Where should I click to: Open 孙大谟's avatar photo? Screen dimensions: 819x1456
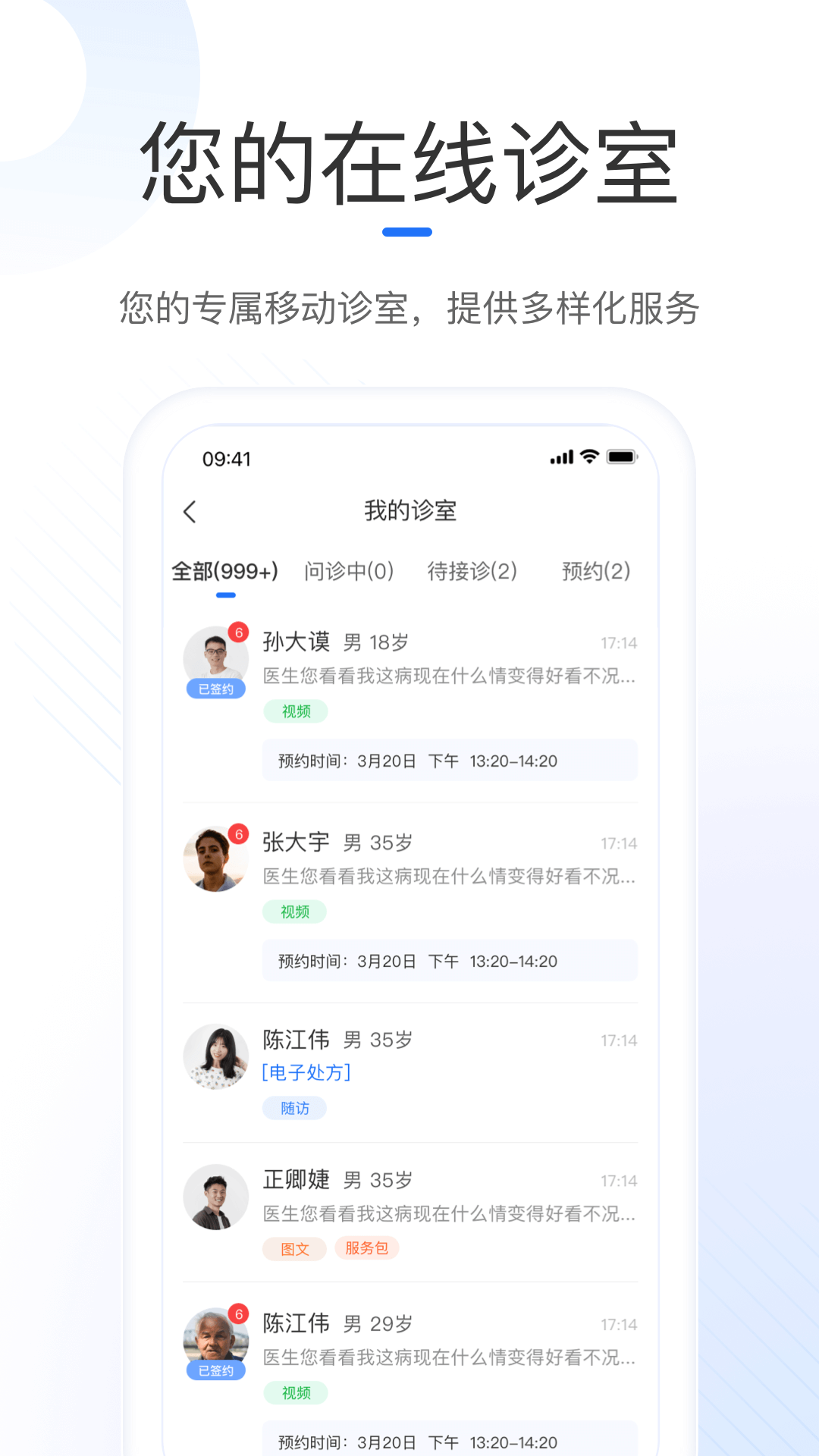click(x=215, y=659)
